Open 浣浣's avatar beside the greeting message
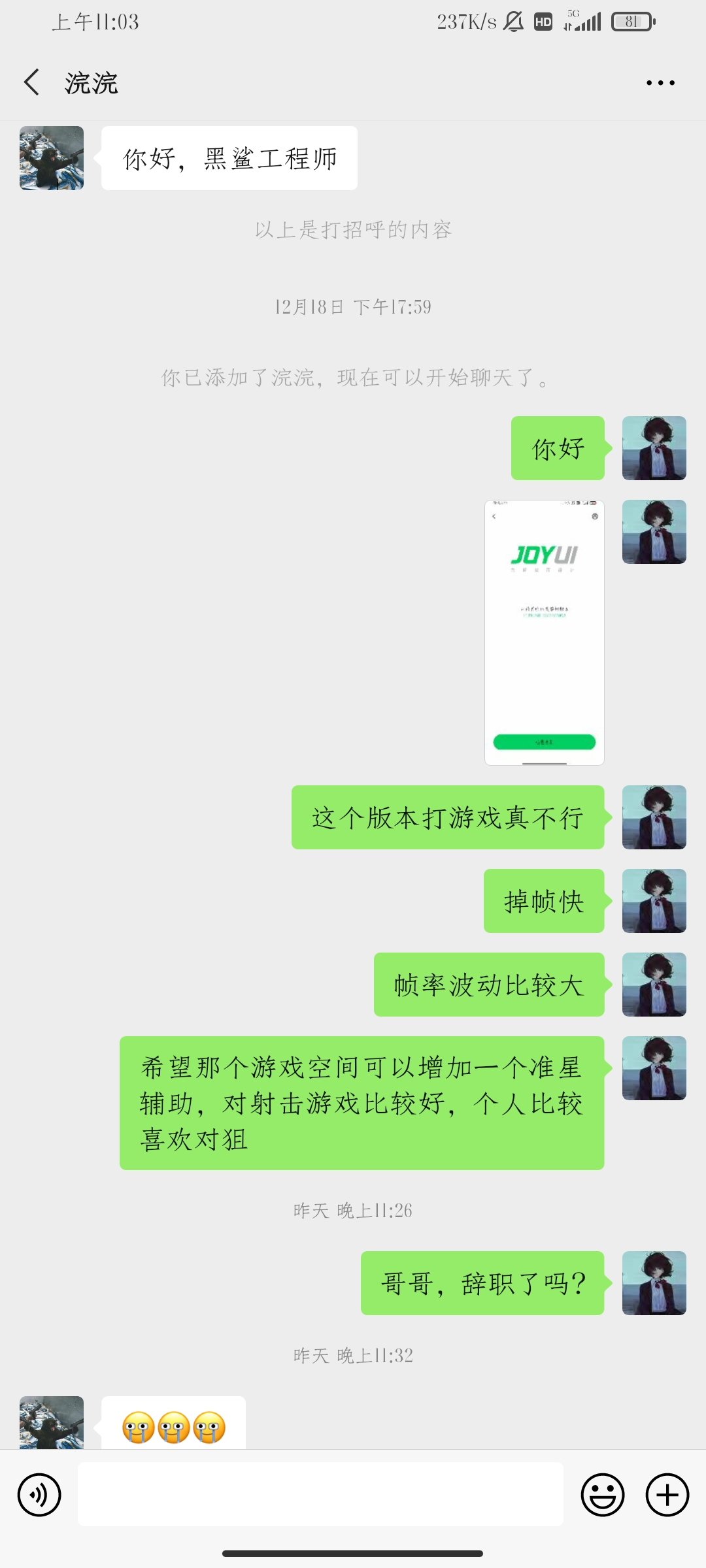The height and width of the screenshot is (1568, 706). 52,158
